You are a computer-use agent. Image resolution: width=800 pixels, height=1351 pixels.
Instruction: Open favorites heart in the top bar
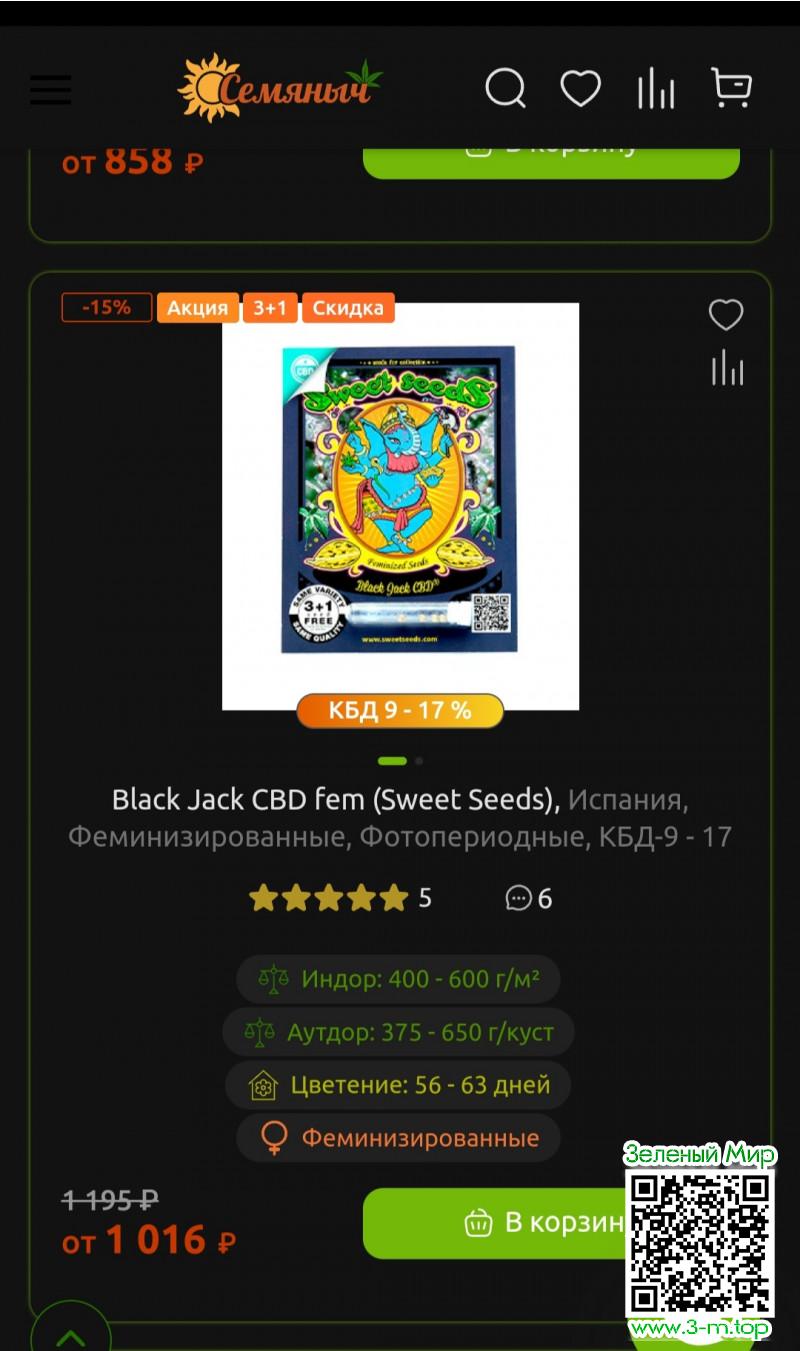point(580,89)
